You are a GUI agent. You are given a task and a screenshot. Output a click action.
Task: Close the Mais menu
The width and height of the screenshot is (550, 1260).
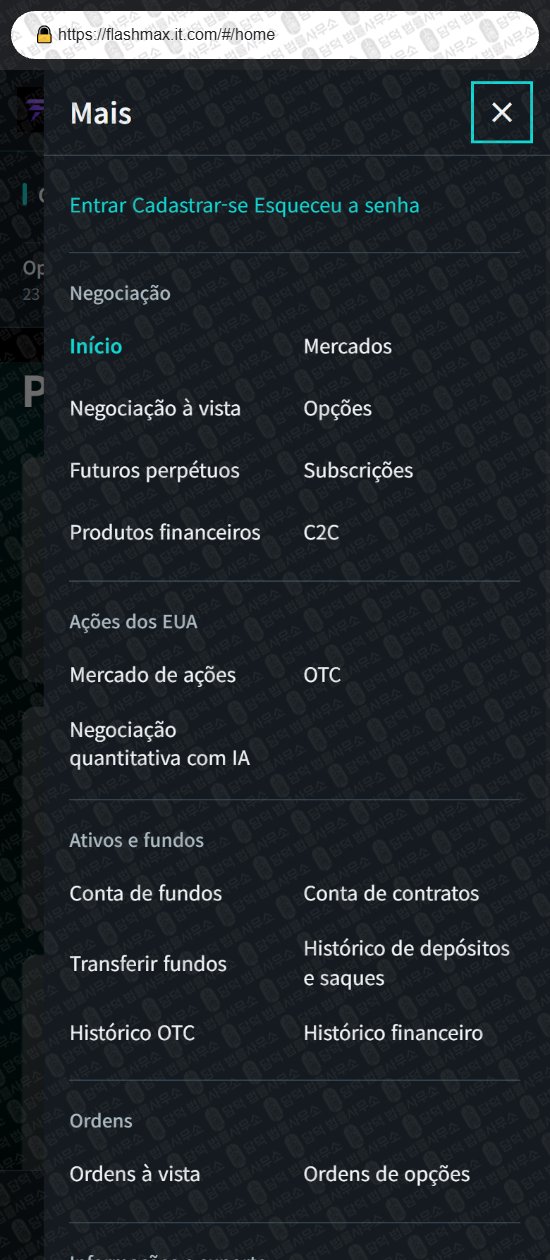pos(502,113)
